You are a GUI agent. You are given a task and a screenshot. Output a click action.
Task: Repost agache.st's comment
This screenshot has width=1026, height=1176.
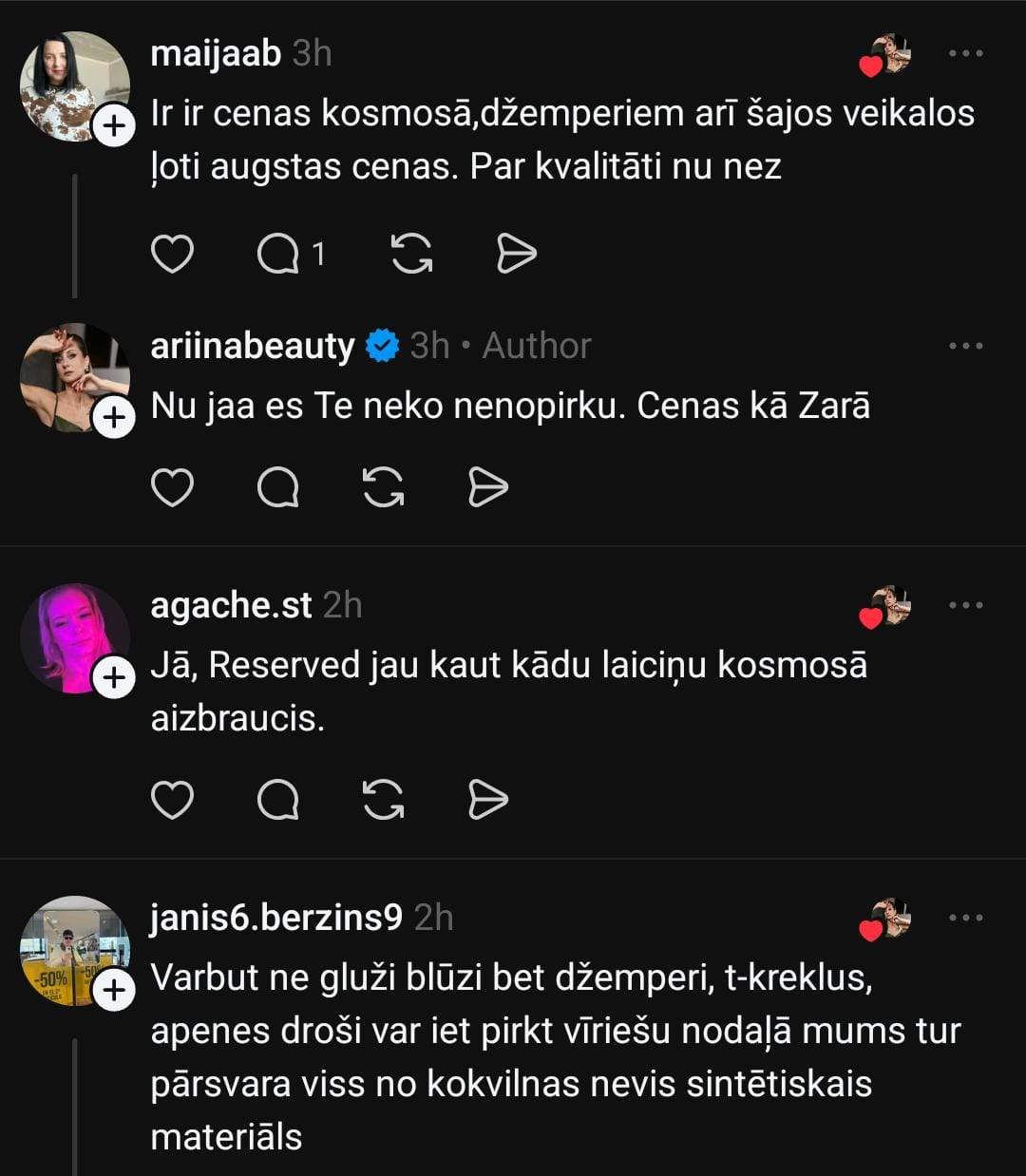384,800
